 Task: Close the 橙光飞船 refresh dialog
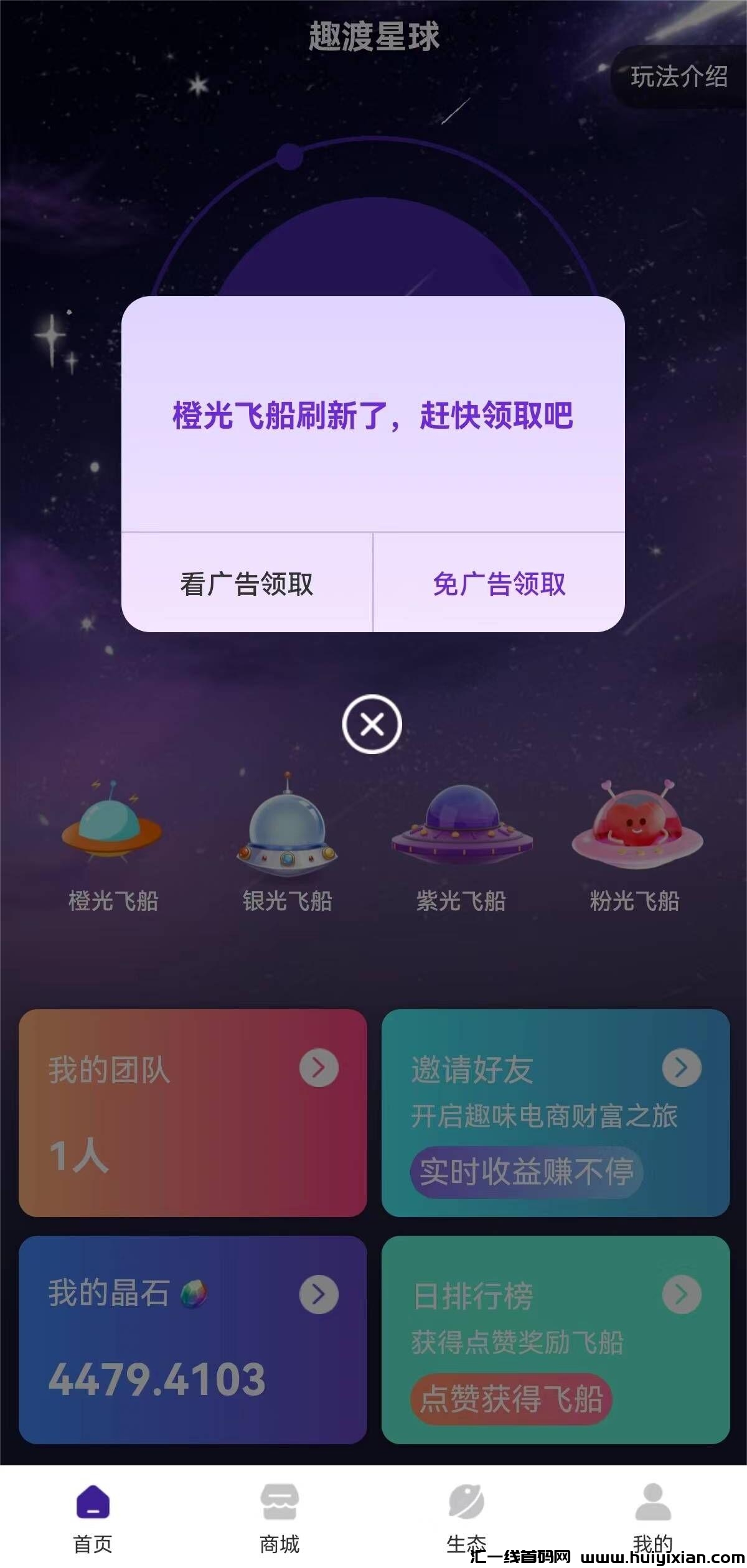374,724
